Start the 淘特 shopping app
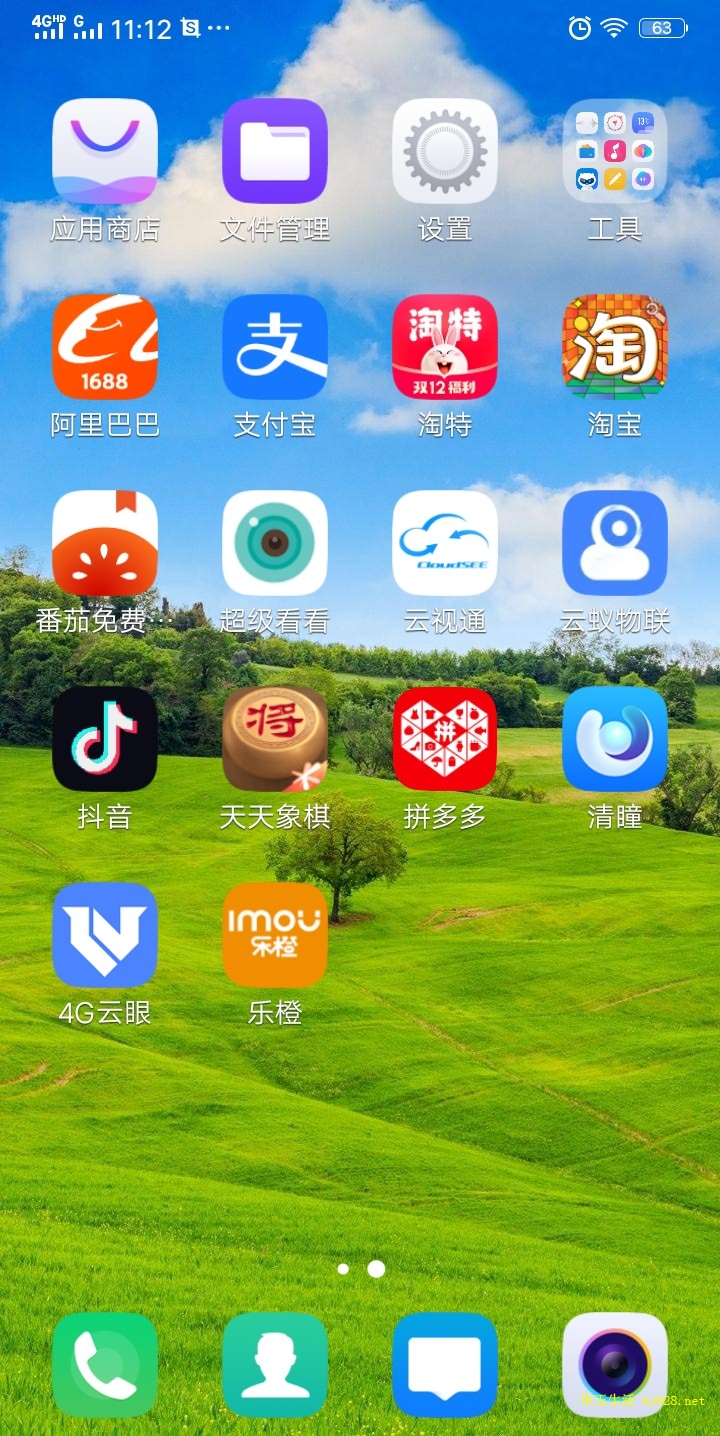 445,347
